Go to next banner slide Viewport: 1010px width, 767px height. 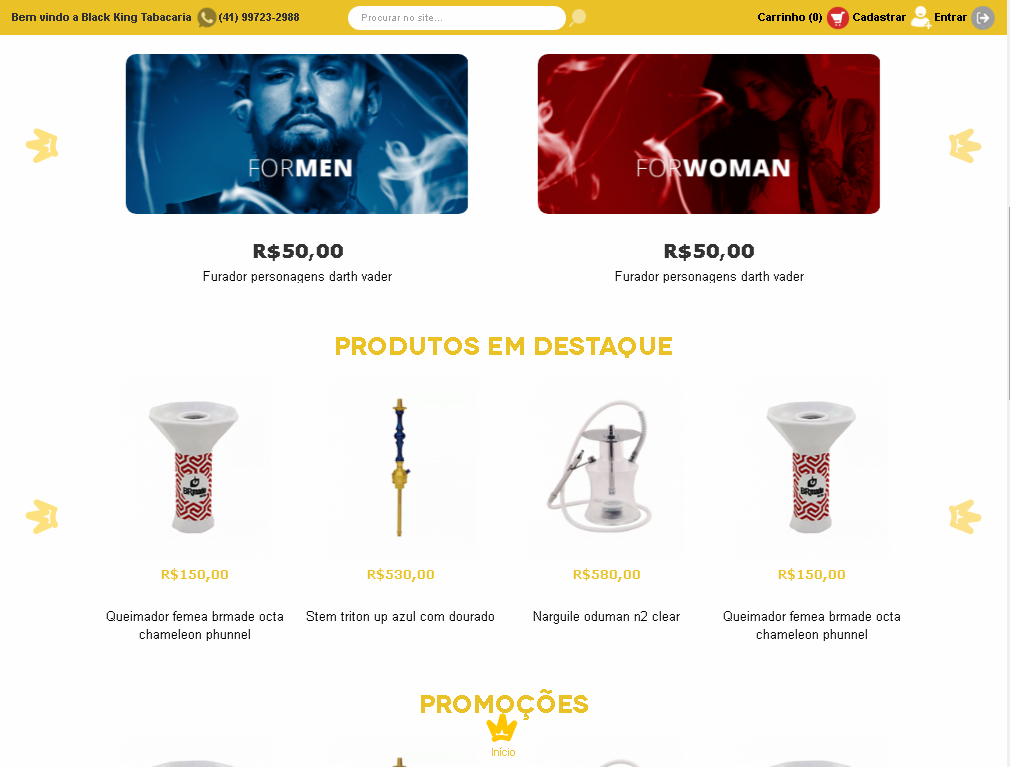(965, 146)
